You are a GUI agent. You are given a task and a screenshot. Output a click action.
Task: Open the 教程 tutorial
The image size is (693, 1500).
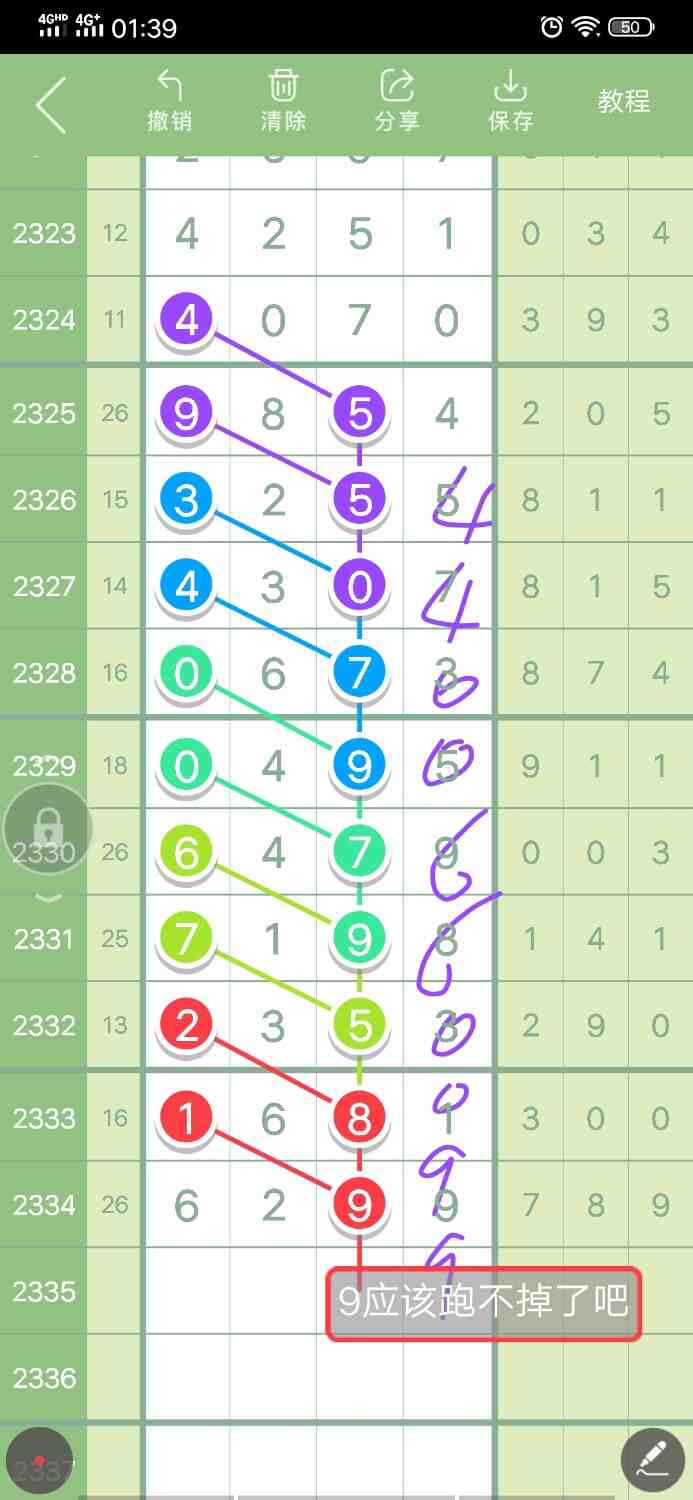click(x=624, y=101)
